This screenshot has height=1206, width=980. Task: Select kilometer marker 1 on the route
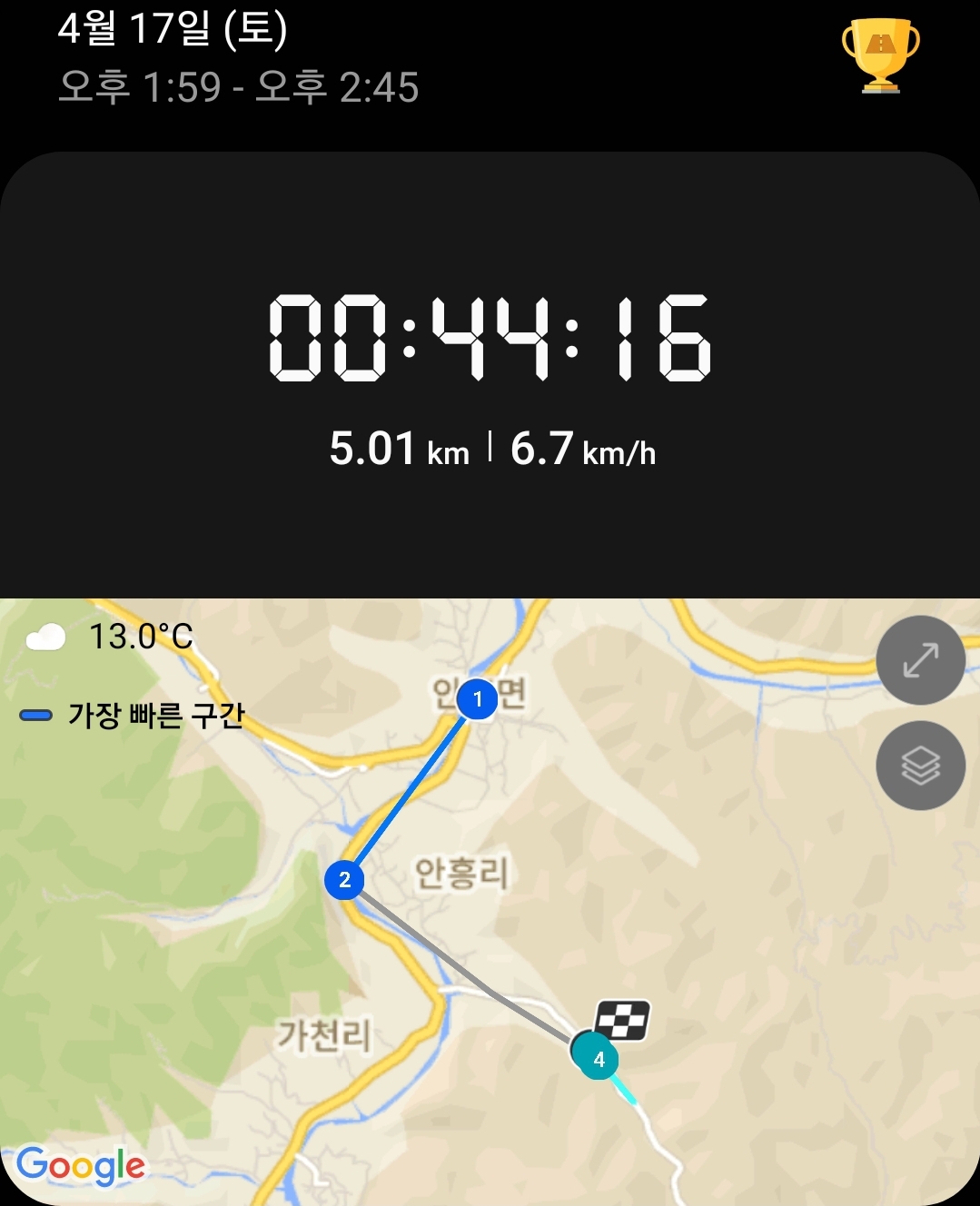tap(477, 699)
